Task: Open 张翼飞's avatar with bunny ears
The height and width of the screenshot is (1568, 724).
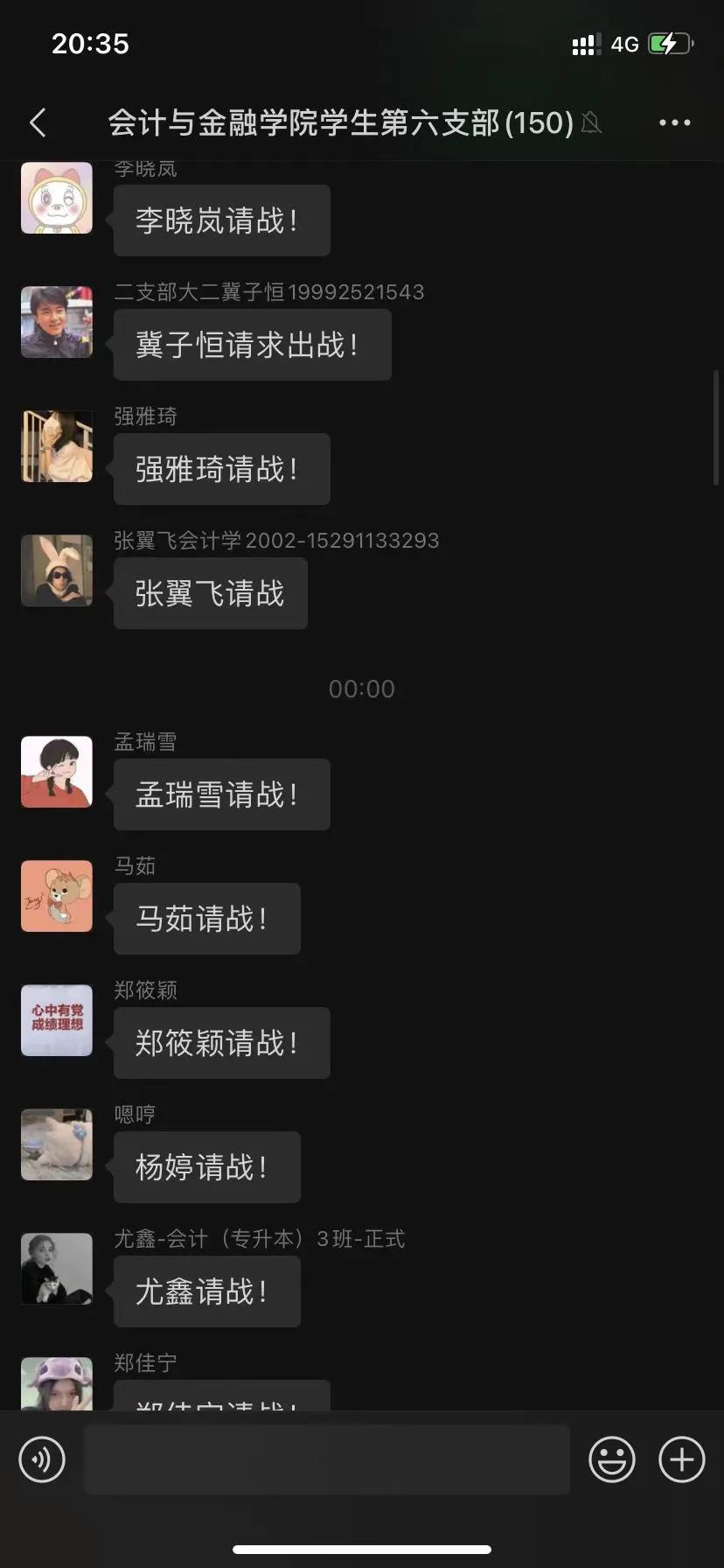Action: tap(57, 570)
